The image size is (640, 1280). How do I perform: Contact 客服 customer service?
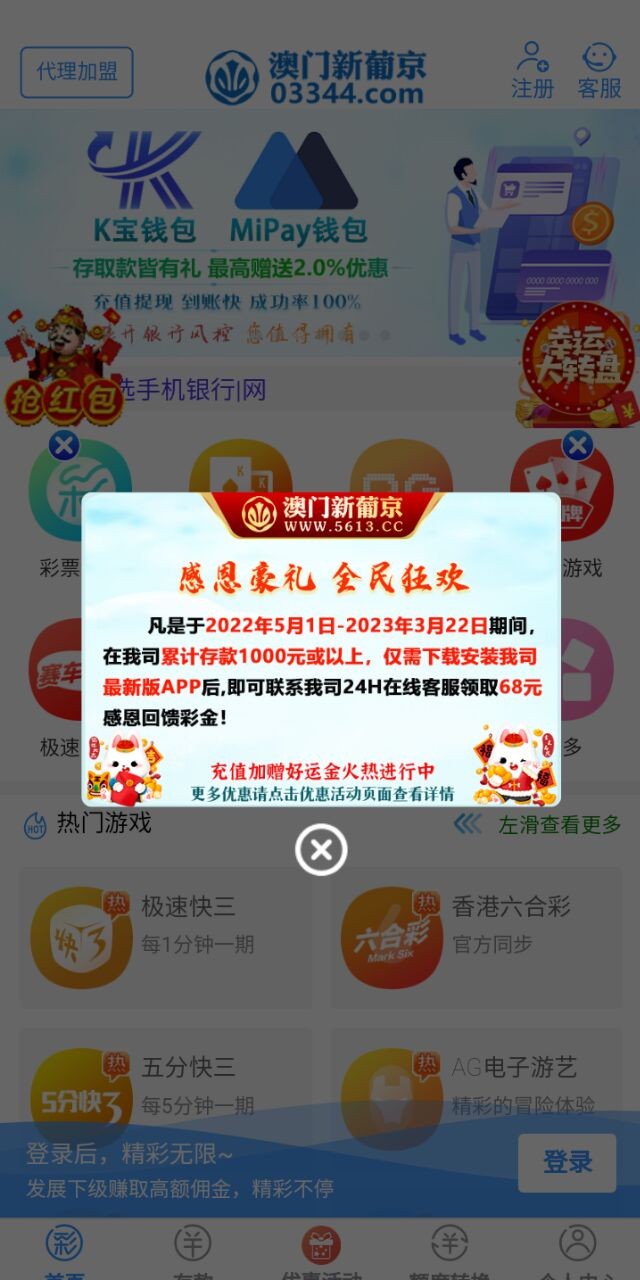coord(599,70)
